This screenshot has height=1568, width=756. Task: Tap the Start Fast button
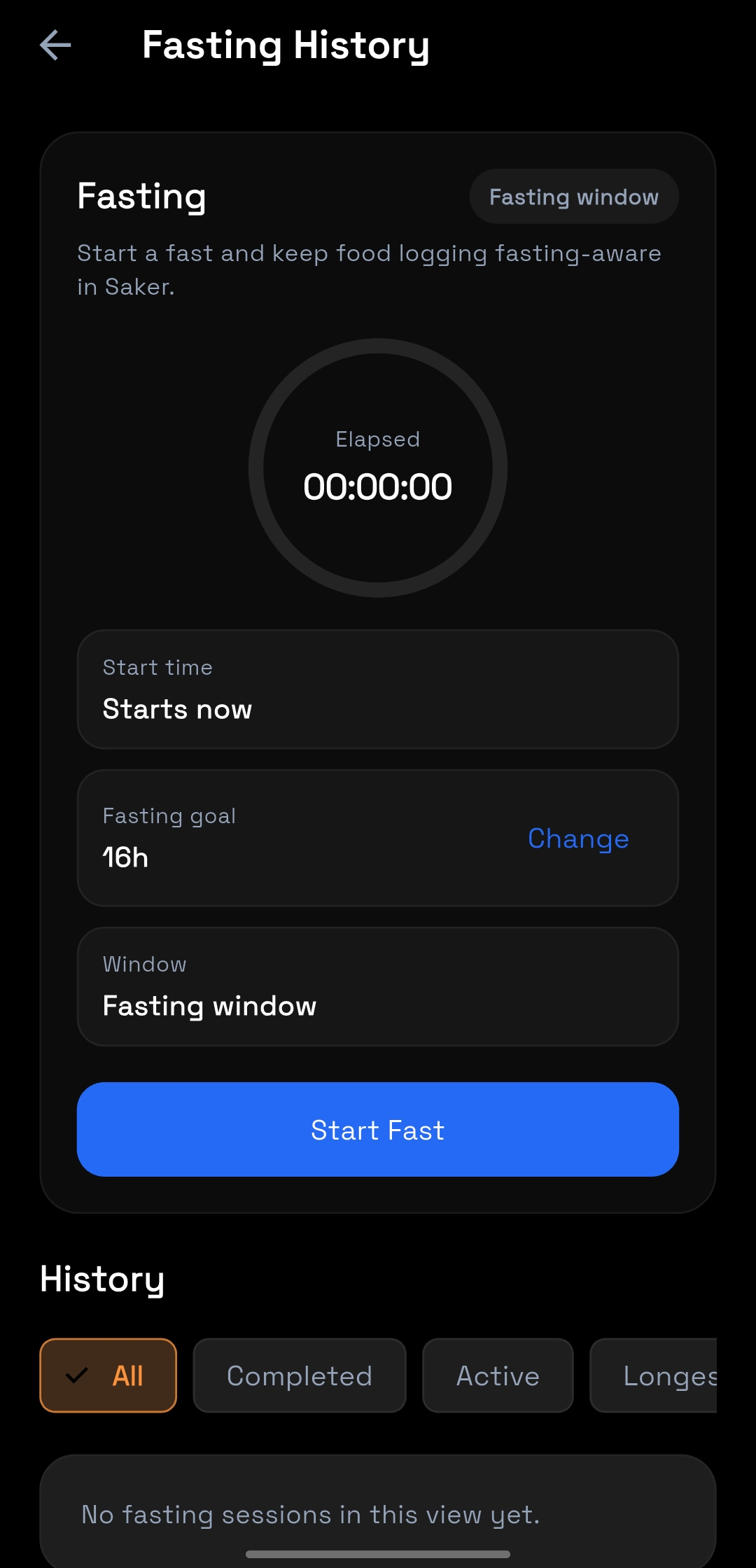tap(378, 1130)
